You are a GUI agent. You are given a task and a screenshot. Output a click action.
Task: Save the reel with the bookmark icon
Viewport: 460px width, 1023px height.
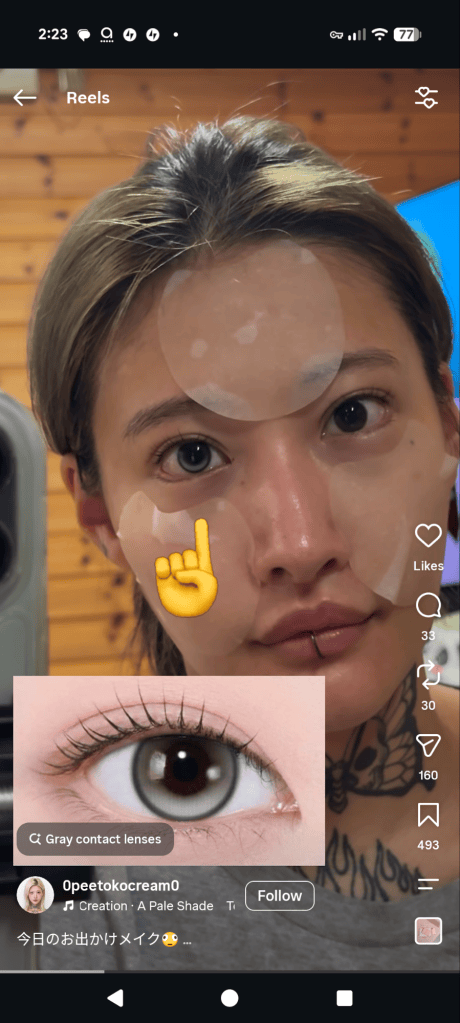(x=428, y=816)
